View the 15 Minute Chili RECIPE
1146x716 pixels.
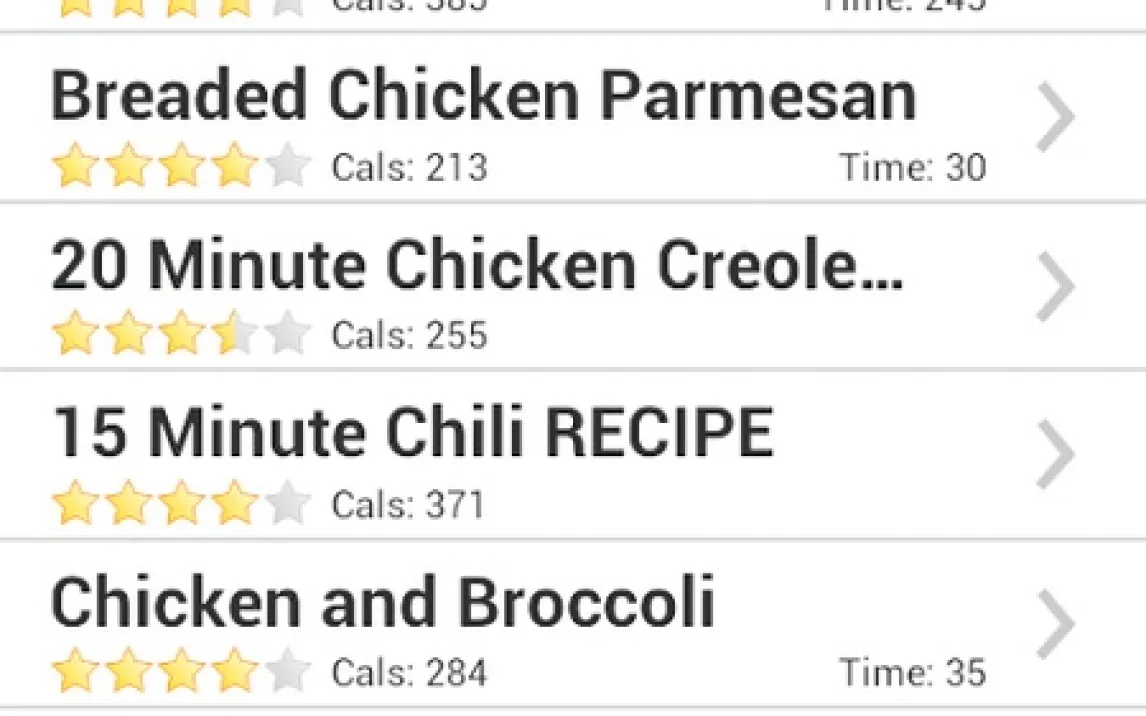tap(412, 435)
